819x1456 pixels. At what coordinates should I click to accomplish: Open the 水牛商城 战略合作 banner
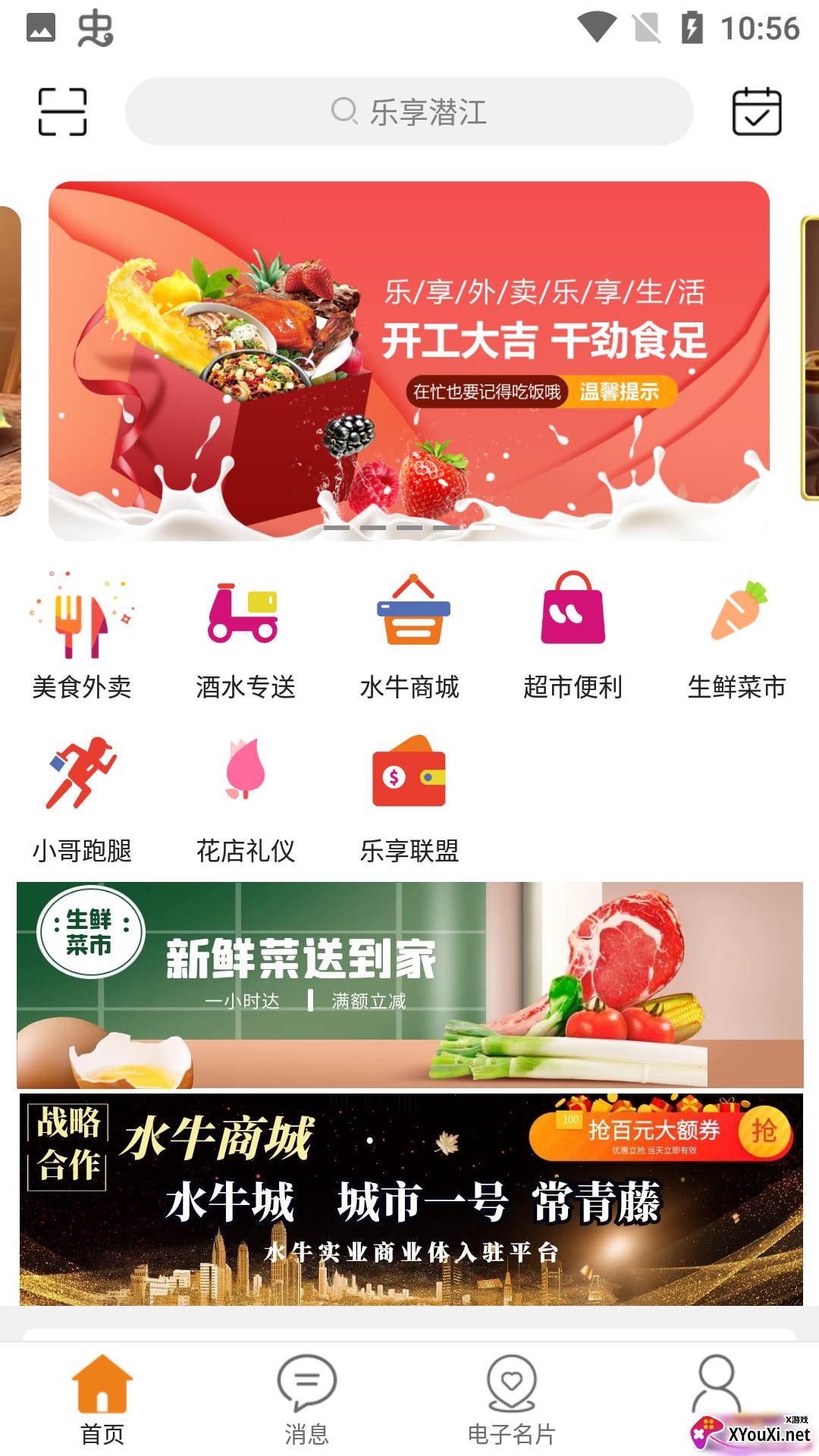410,1200
